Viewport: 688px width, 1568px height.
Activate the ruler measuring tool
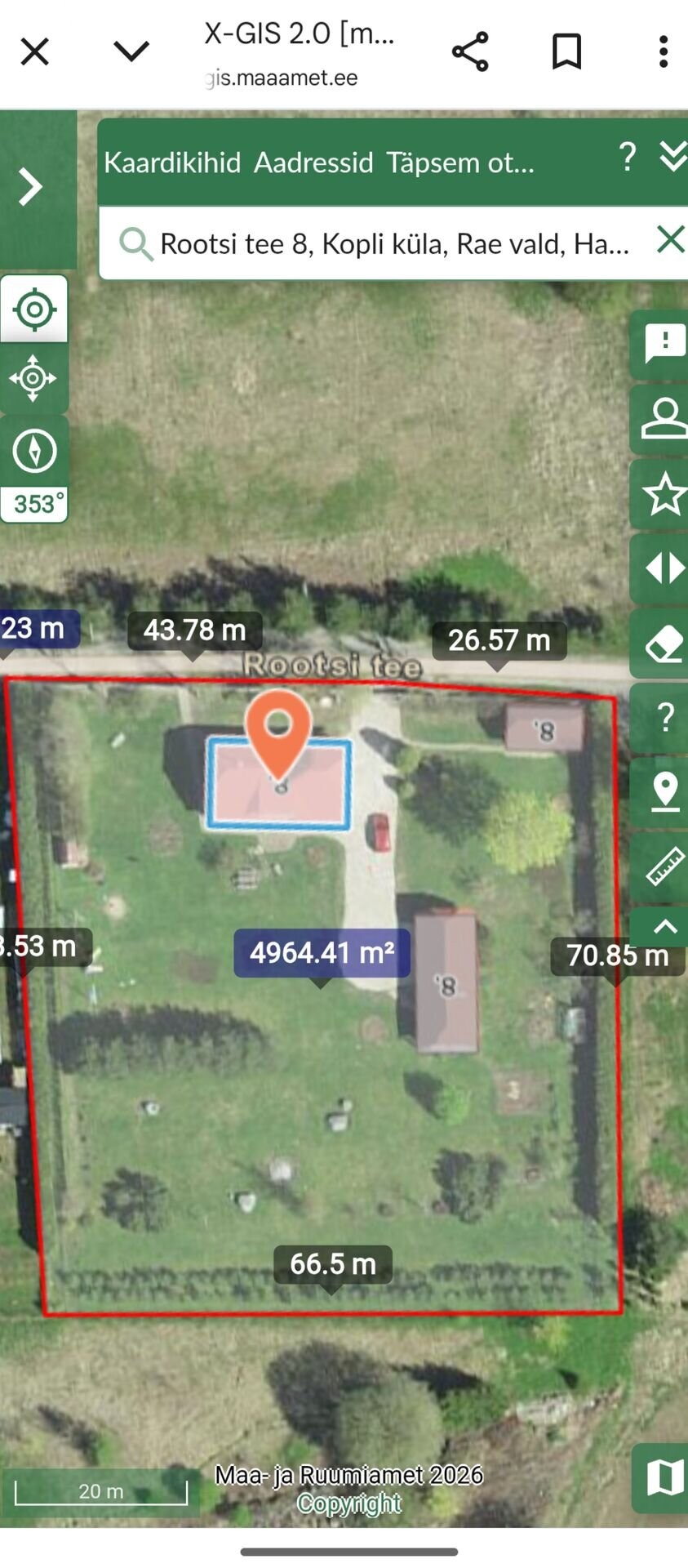coord(664,867)
